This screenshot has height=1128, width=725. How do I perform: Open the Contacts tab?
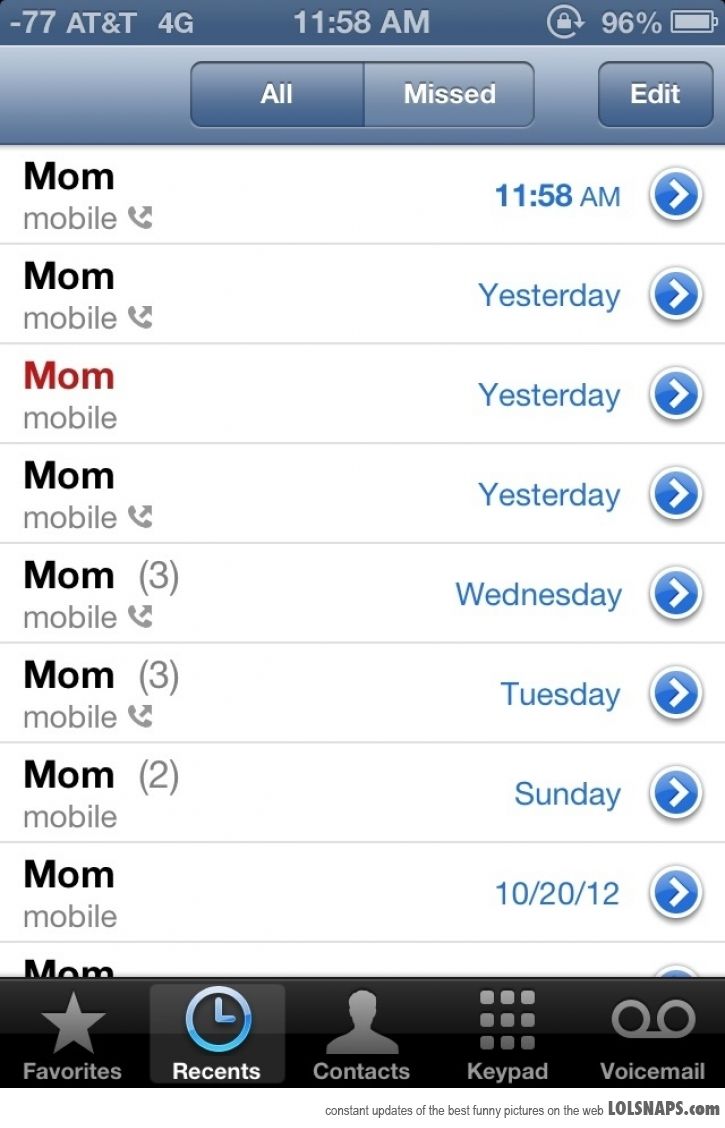coord(361,1035)
